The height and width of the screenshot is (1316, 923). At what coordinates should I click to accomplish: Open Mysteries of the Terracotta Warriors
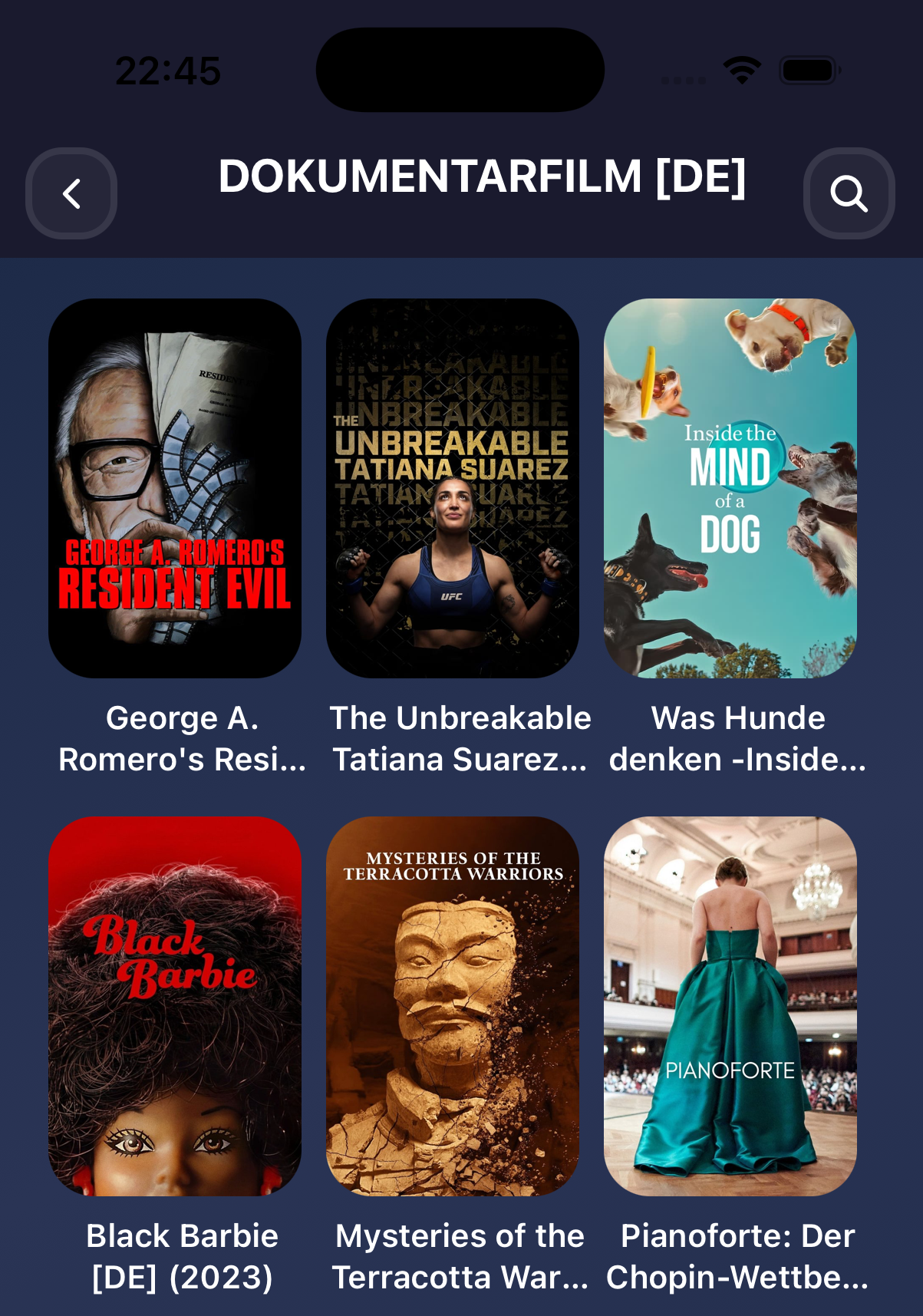453,1005
